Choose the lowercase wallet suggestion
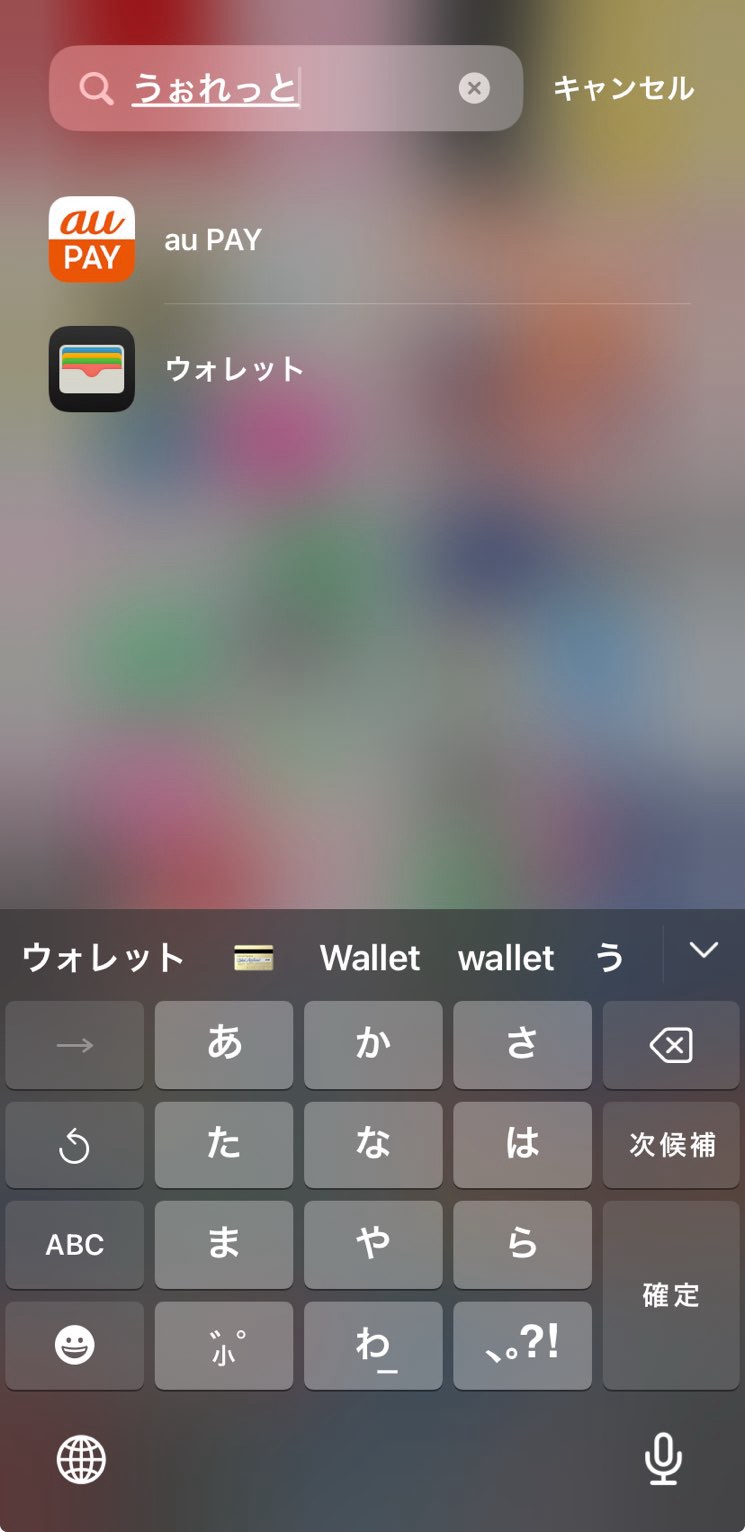The height and width of the screenshot is (1532, 745). tap(506, 958)
